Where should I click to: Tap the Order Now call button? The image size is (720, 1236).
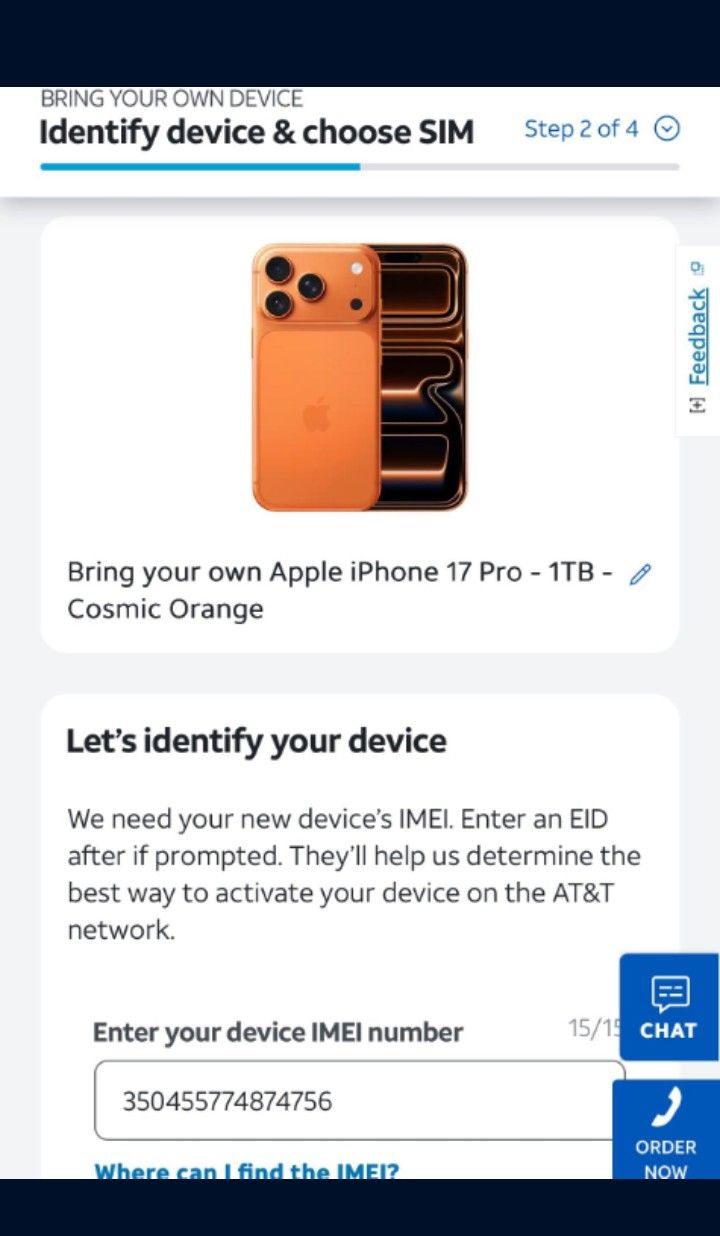pos(665,1130)
